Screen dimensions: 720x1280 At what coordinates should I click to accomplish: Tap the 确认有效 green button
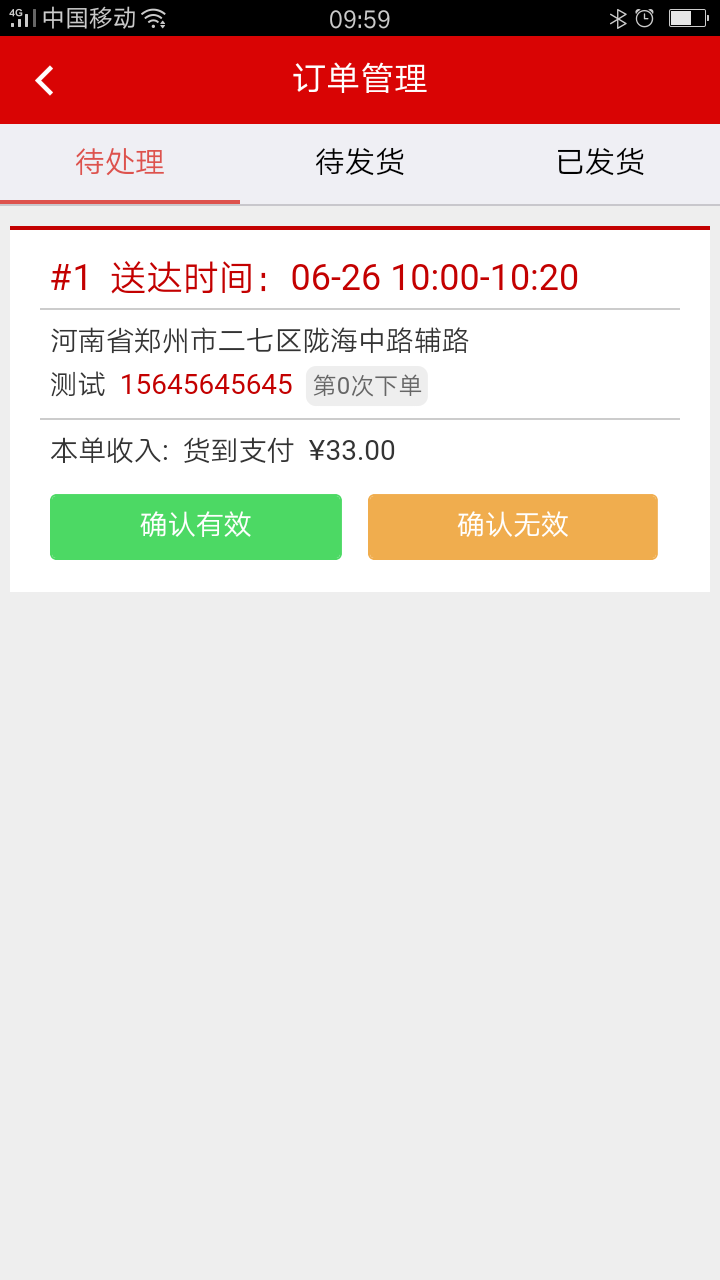tap(196, 526)
